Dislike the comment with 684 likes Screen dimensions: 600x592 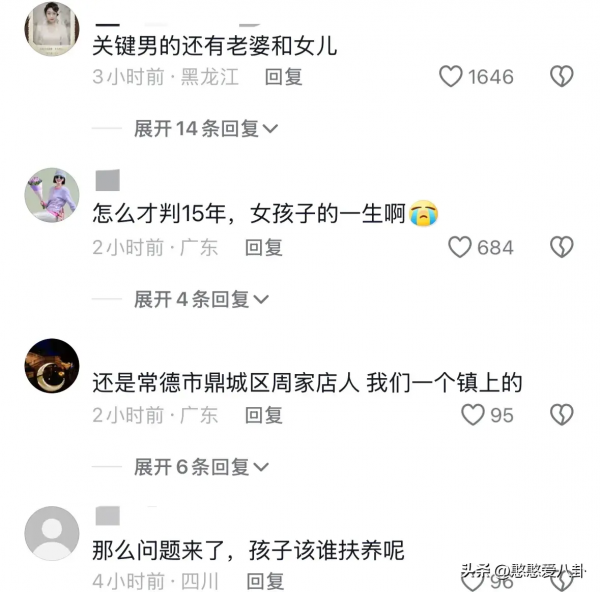click(x=562, y=247)
